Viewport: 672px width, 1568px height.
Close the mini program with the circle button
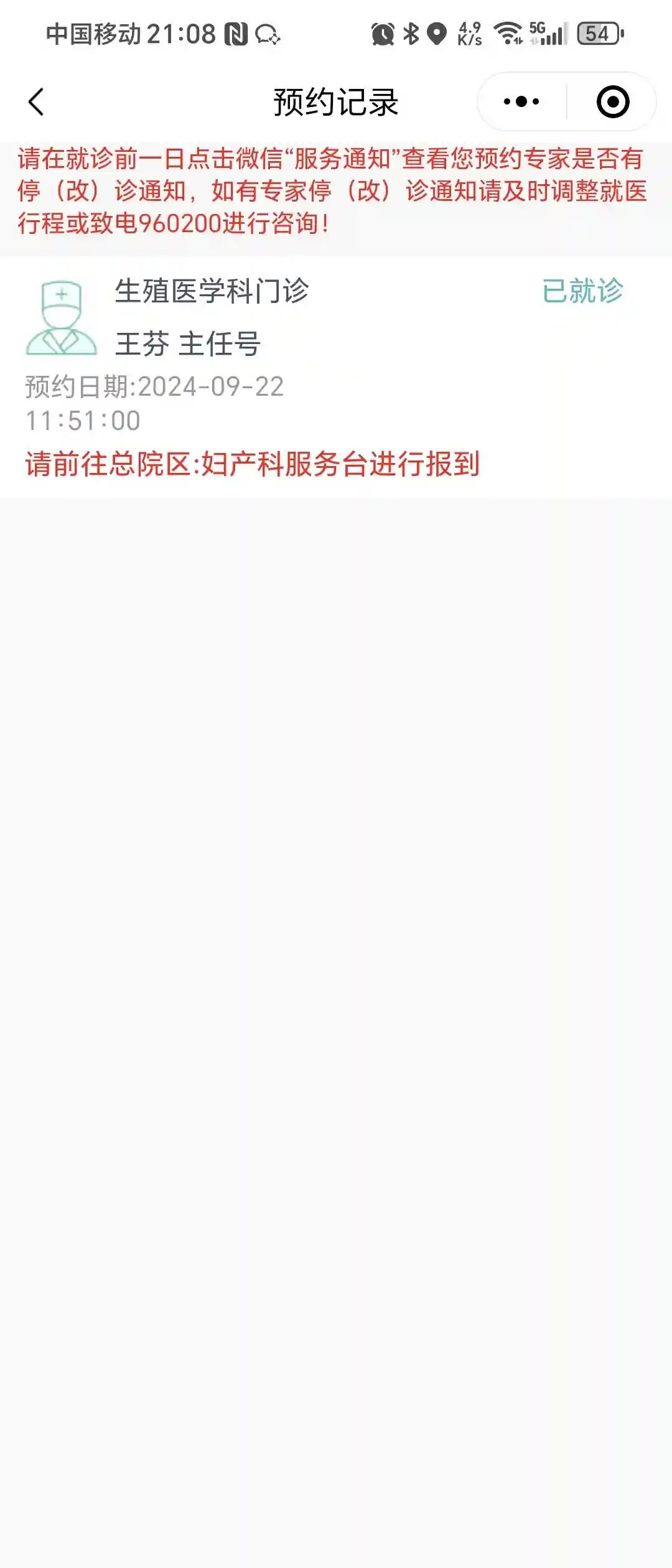click(613, 102)
